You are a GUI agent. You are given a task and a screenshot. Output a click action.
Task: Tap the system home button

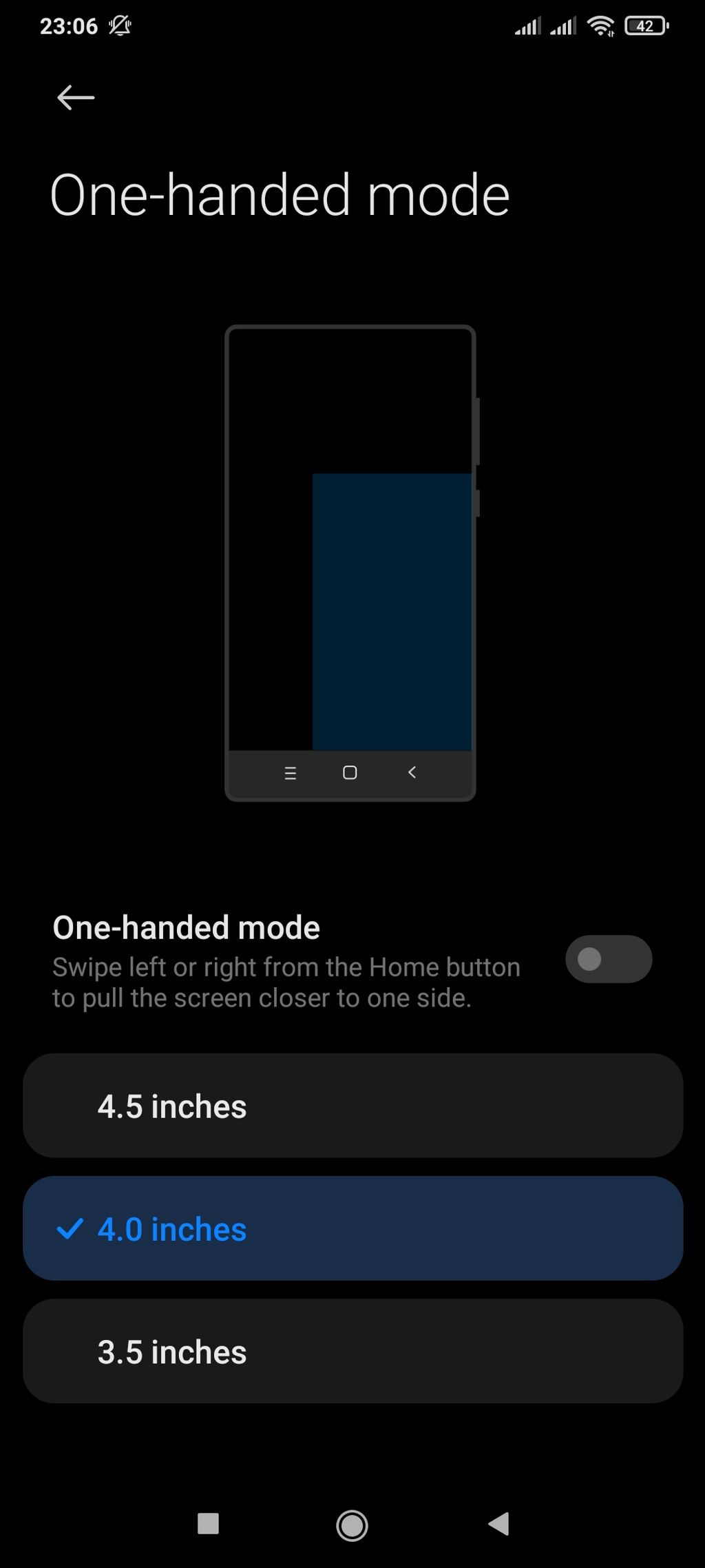point(352,1524)
